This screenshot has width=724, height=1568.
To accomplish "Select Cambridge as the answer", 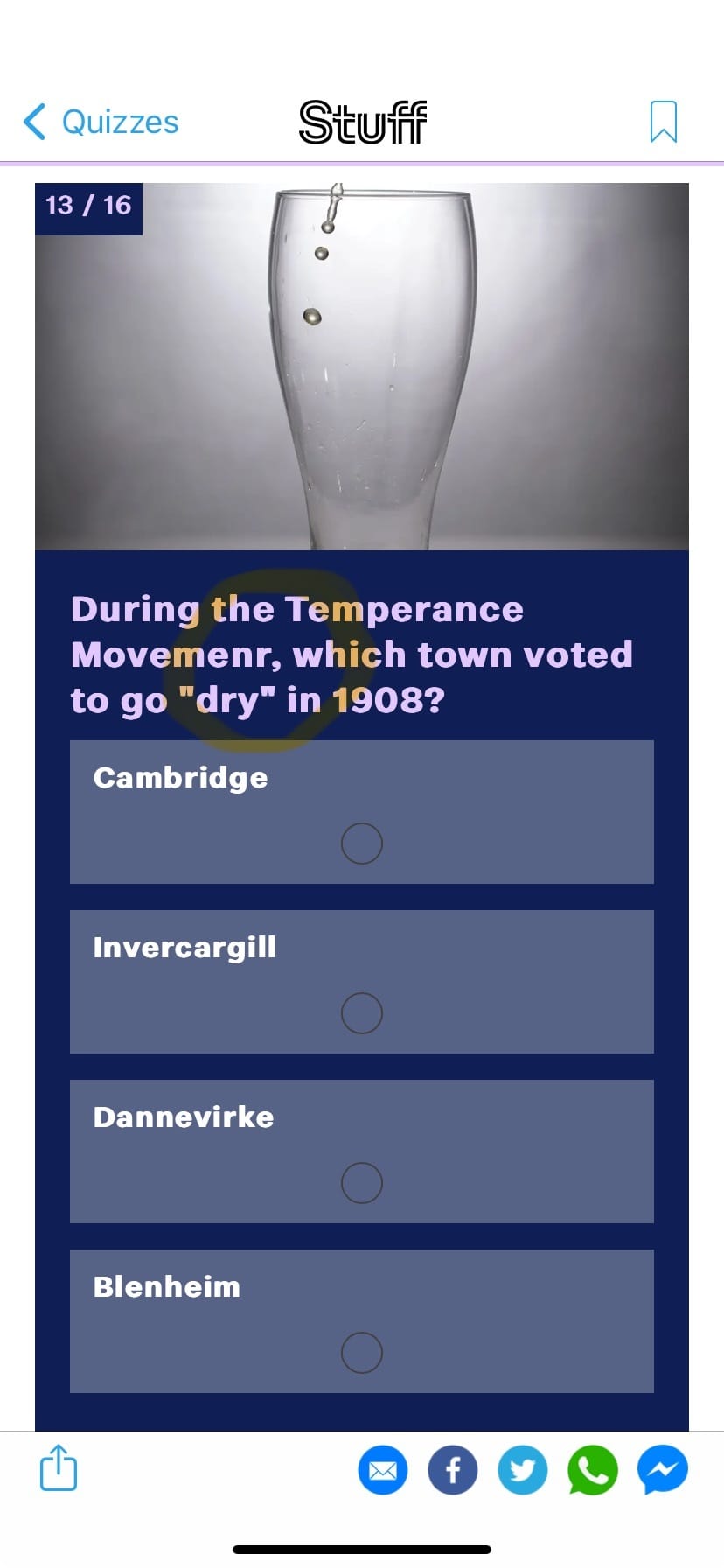I will pyautogui.click(x=361, y=843).
